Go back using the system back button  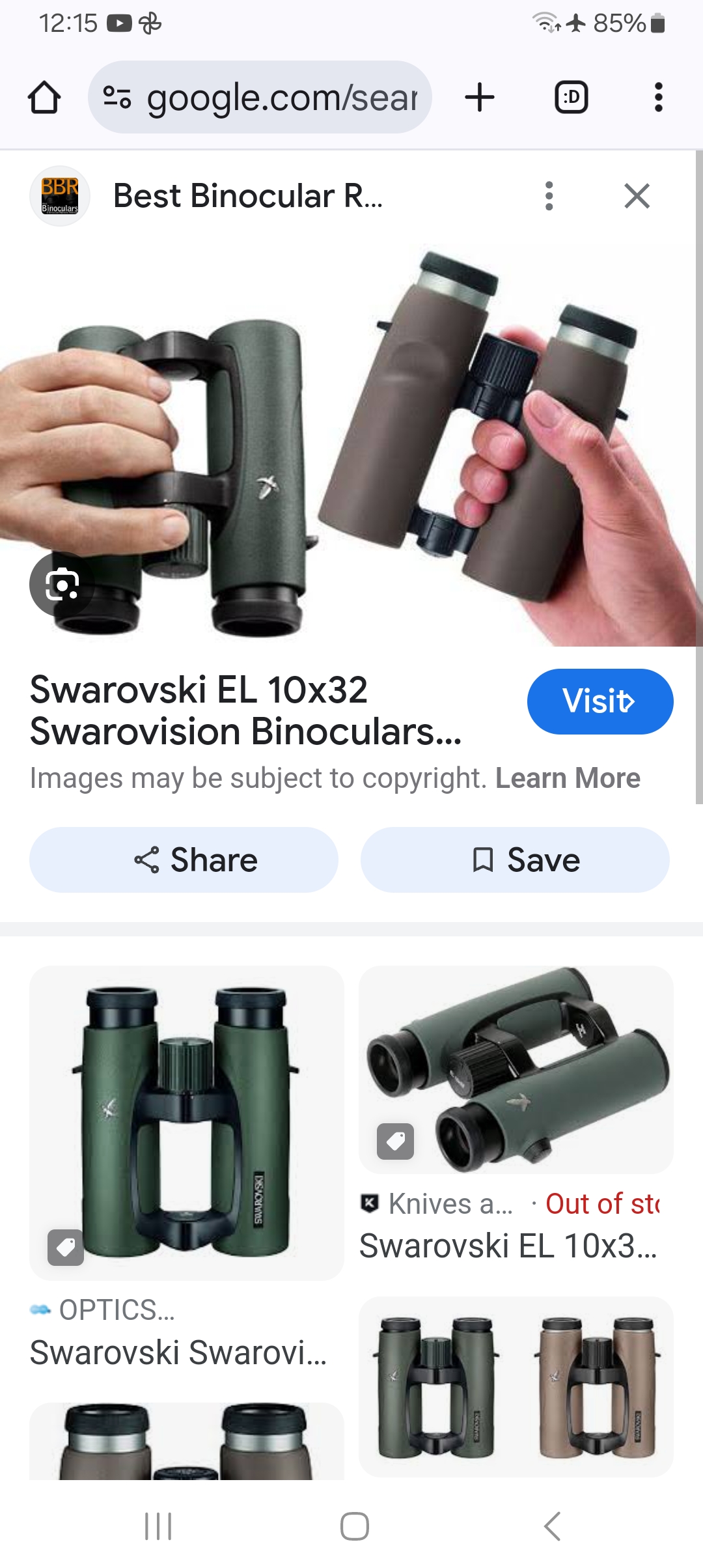coord(552,1526)
